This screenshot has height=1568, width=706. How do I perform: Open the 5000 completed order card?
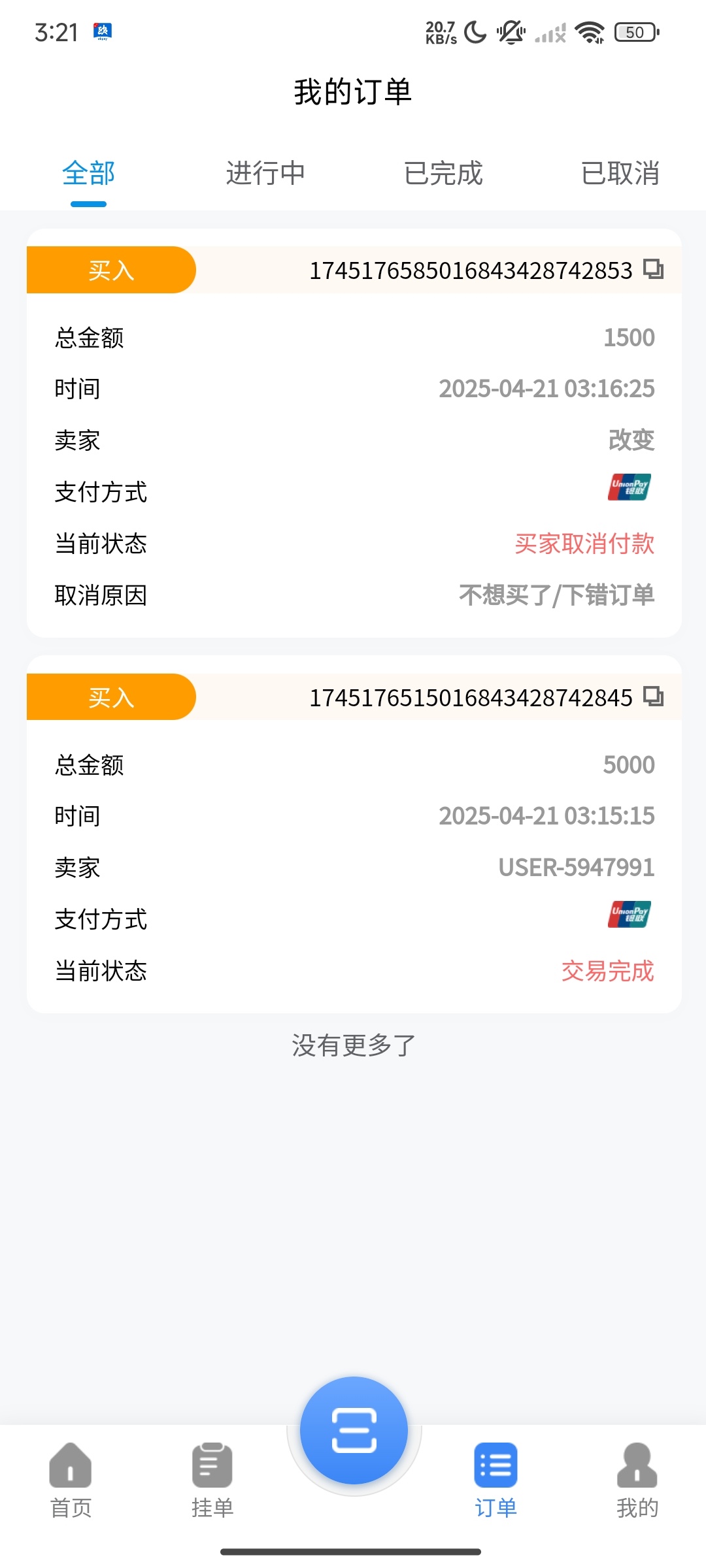(354, 834)
